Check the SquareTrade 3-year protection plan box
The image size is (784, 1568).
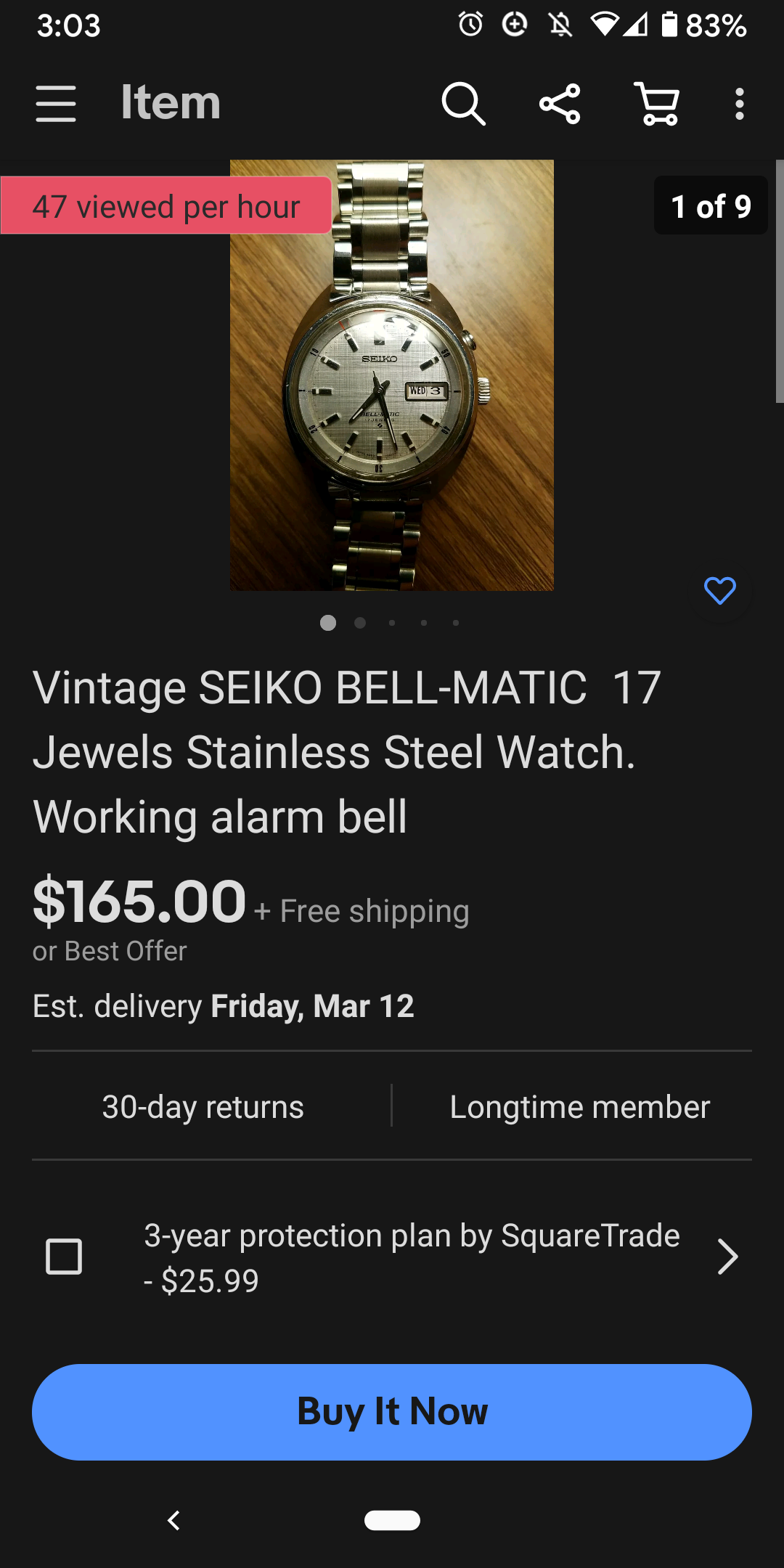[x=64, y=1257]
